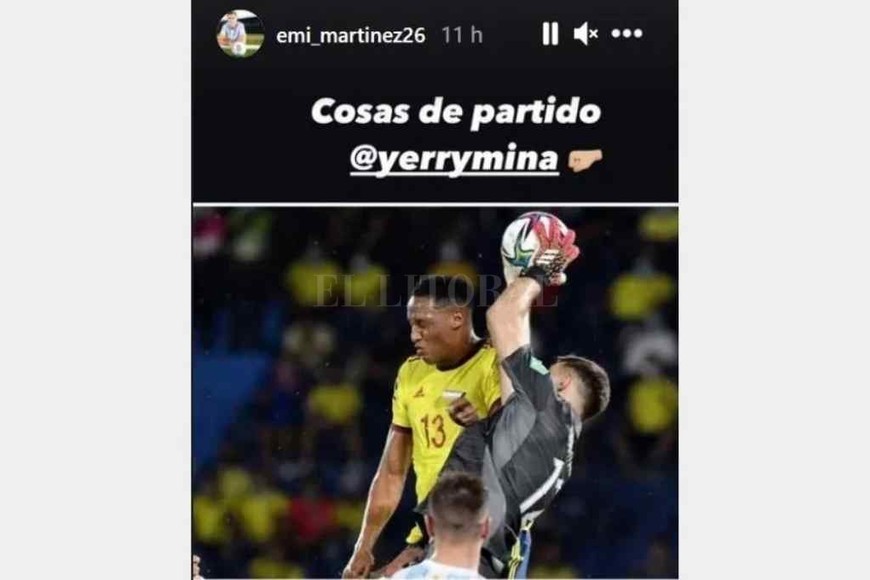870x580 pixels.
Task: Open emi_martinez26's profile picture
Action: pos(240,34)
